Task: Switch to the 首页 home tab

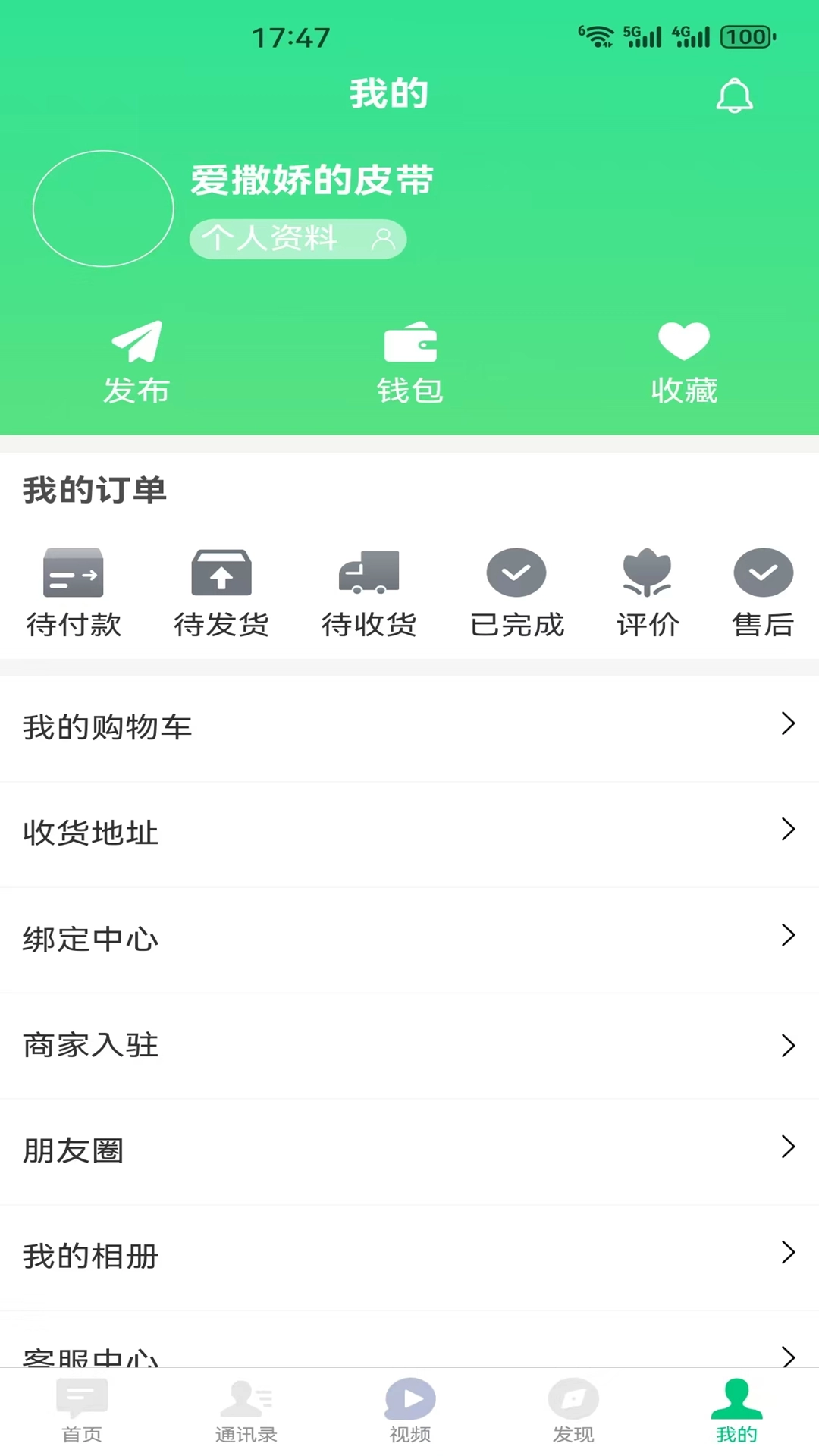Action: point(82,1410)
